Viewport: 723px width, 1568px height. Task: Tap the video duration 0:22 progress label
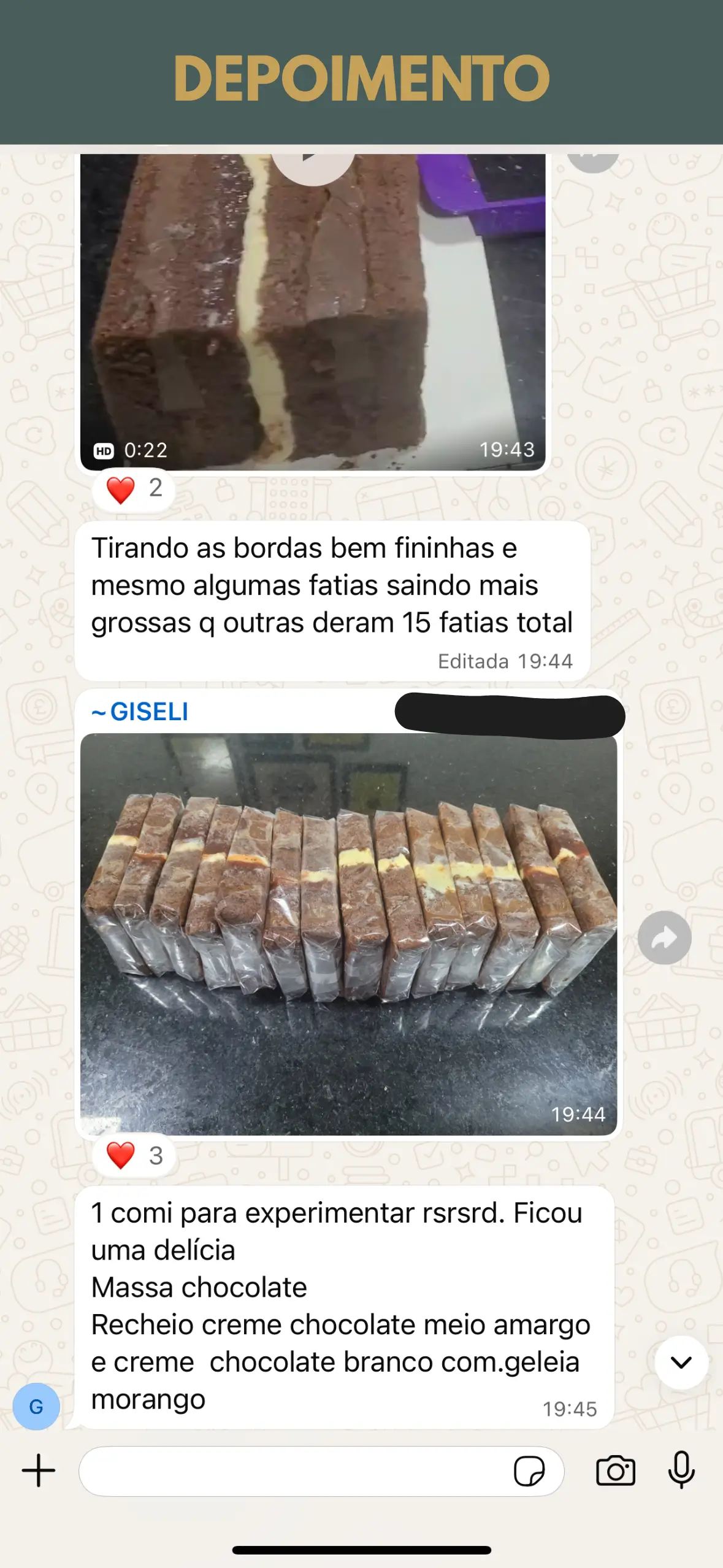point(146,450)
